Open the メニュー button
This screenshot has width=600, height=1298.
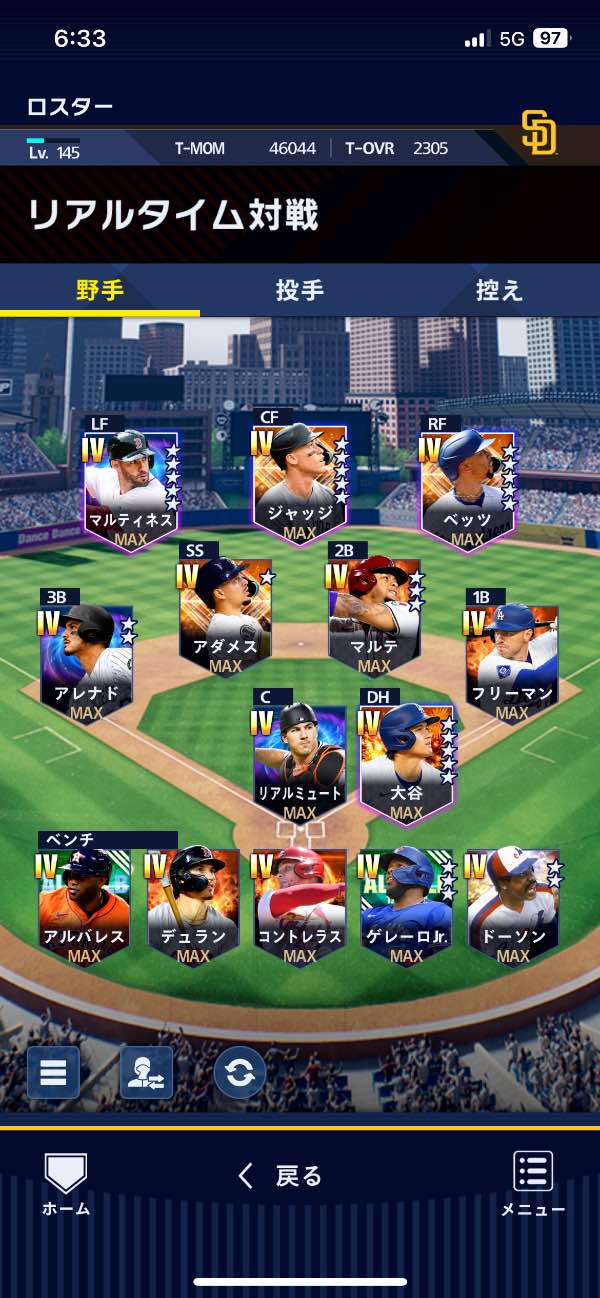533,1185
